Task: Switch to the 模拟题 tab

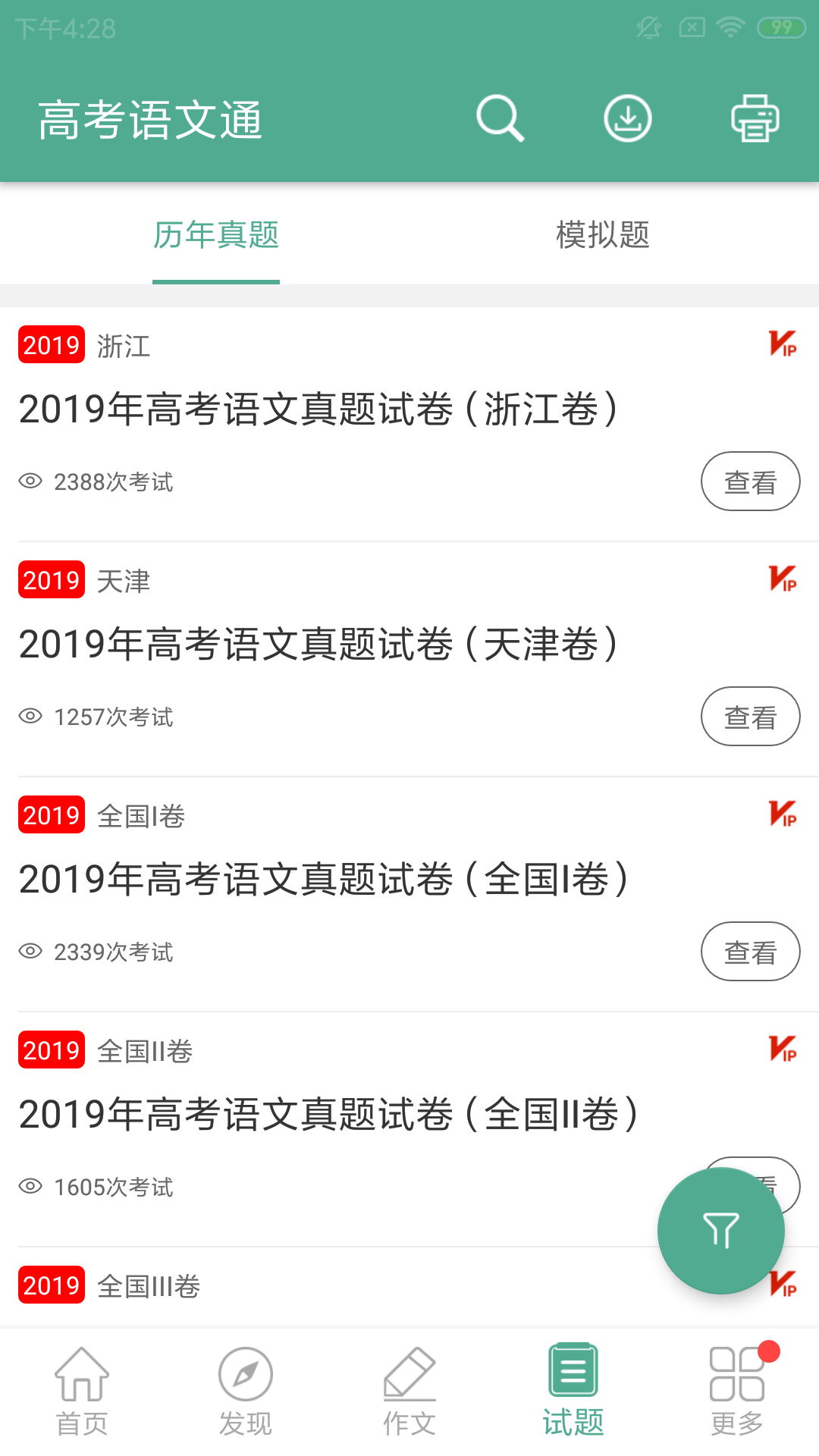Action: tap(603, 236)
